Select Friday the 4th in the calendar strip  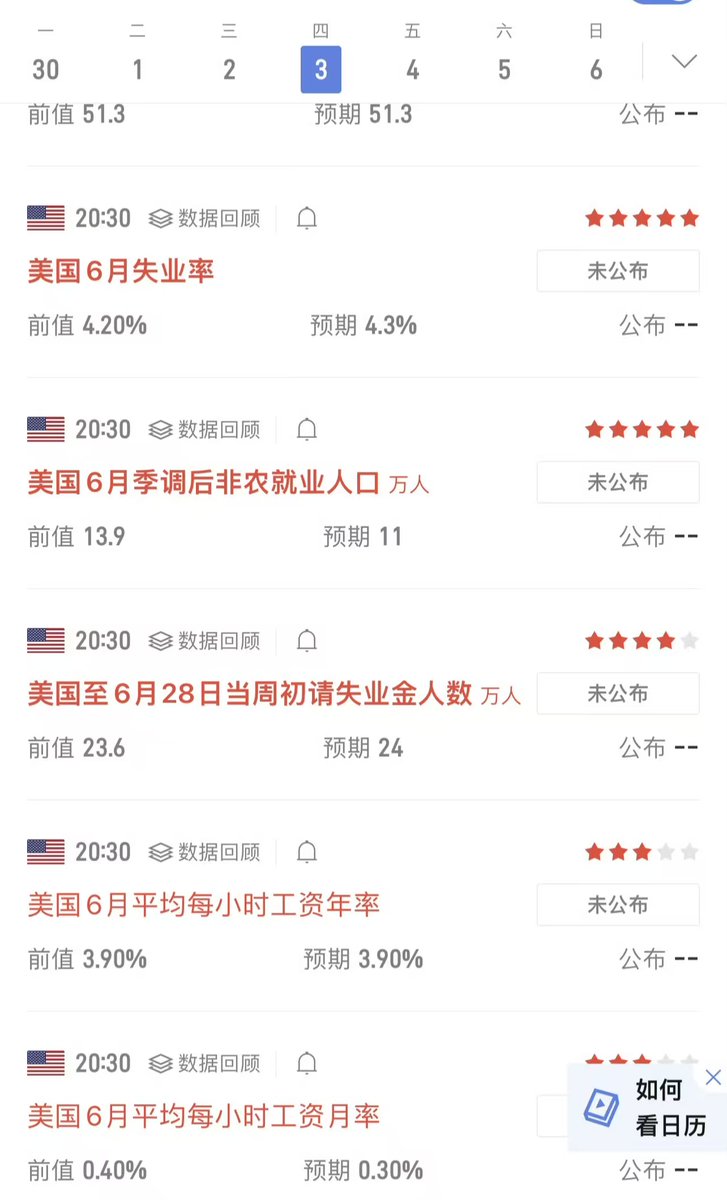click(x=413, y=55)
